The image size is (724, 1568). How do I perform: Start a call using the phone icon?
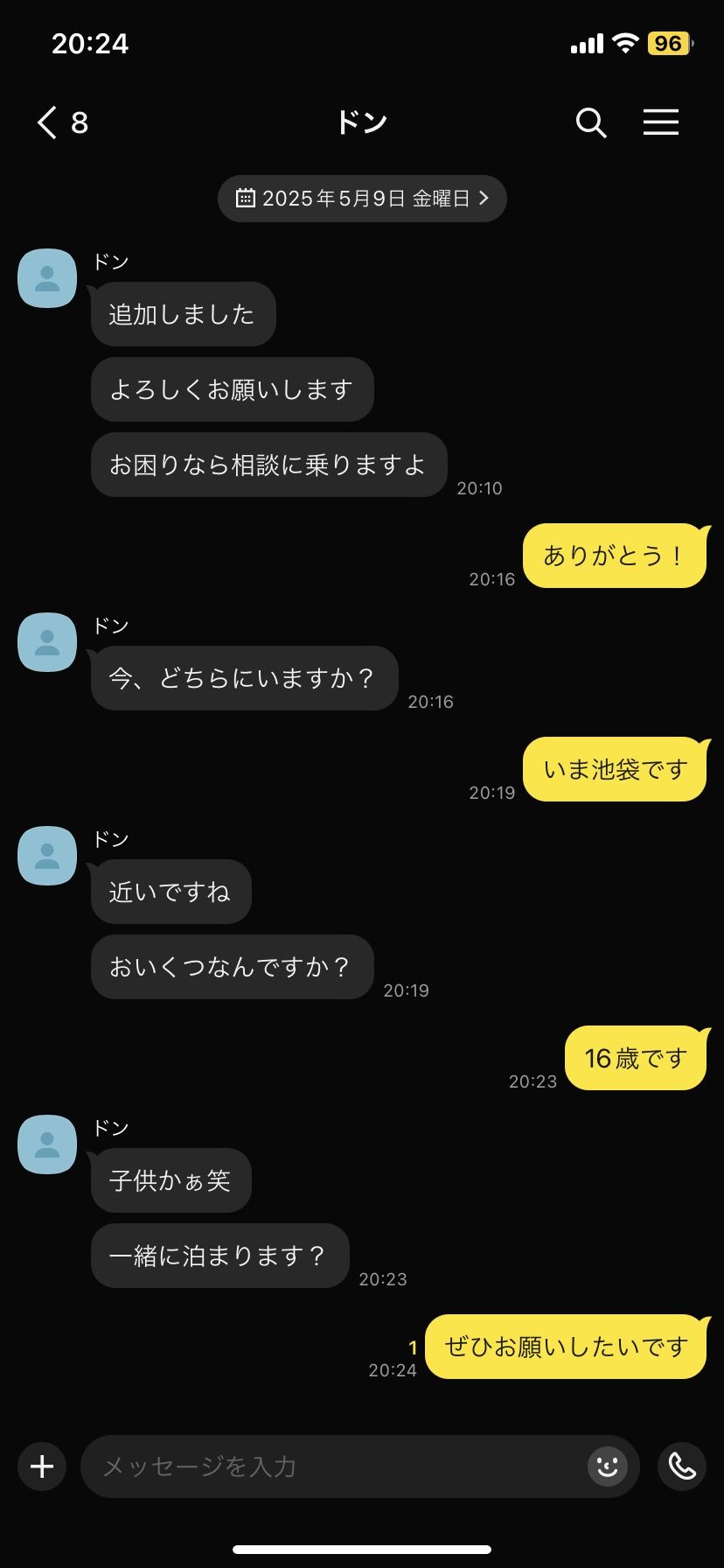(682, 1466)
